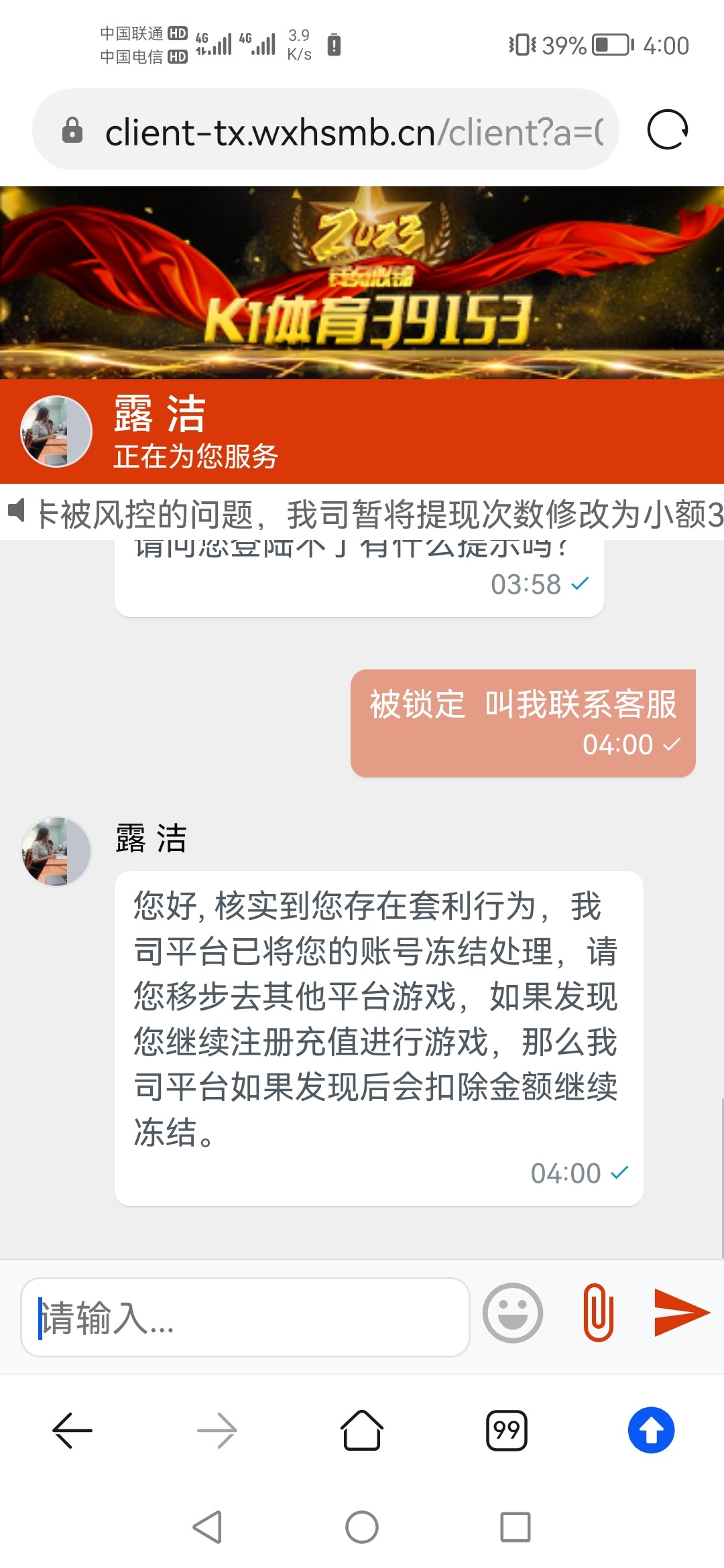Click the paperclip to attach a file
The width and height of the screenshot is (724, 1568).
(600, 1313)
